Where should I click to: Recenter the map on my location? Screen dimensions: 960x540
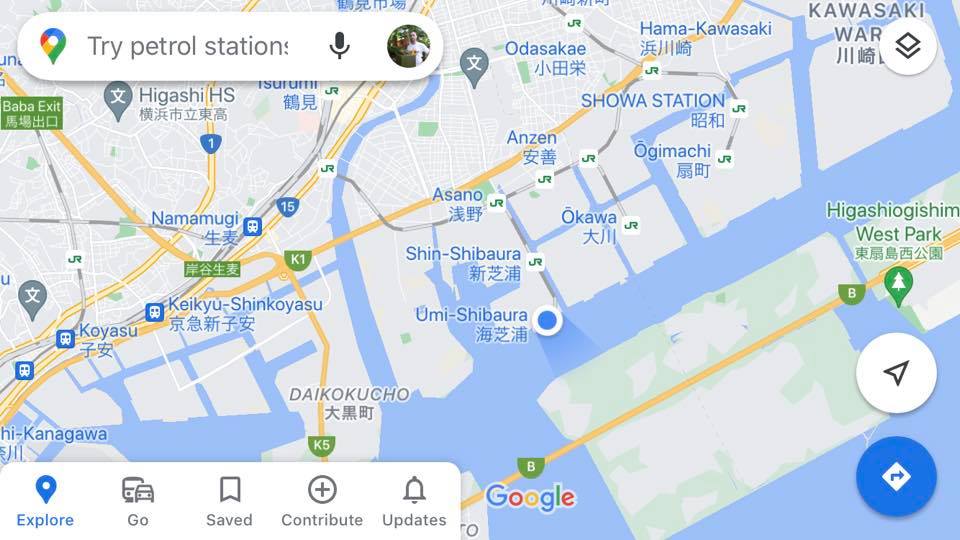point(896,373)
